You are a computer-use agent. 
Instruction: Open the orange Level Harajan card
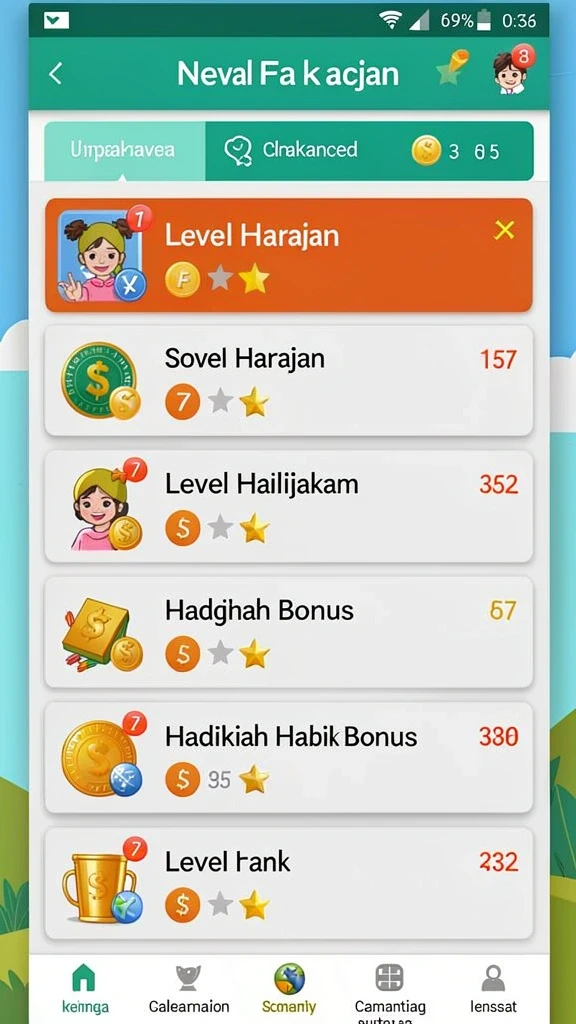click(289, 255)
